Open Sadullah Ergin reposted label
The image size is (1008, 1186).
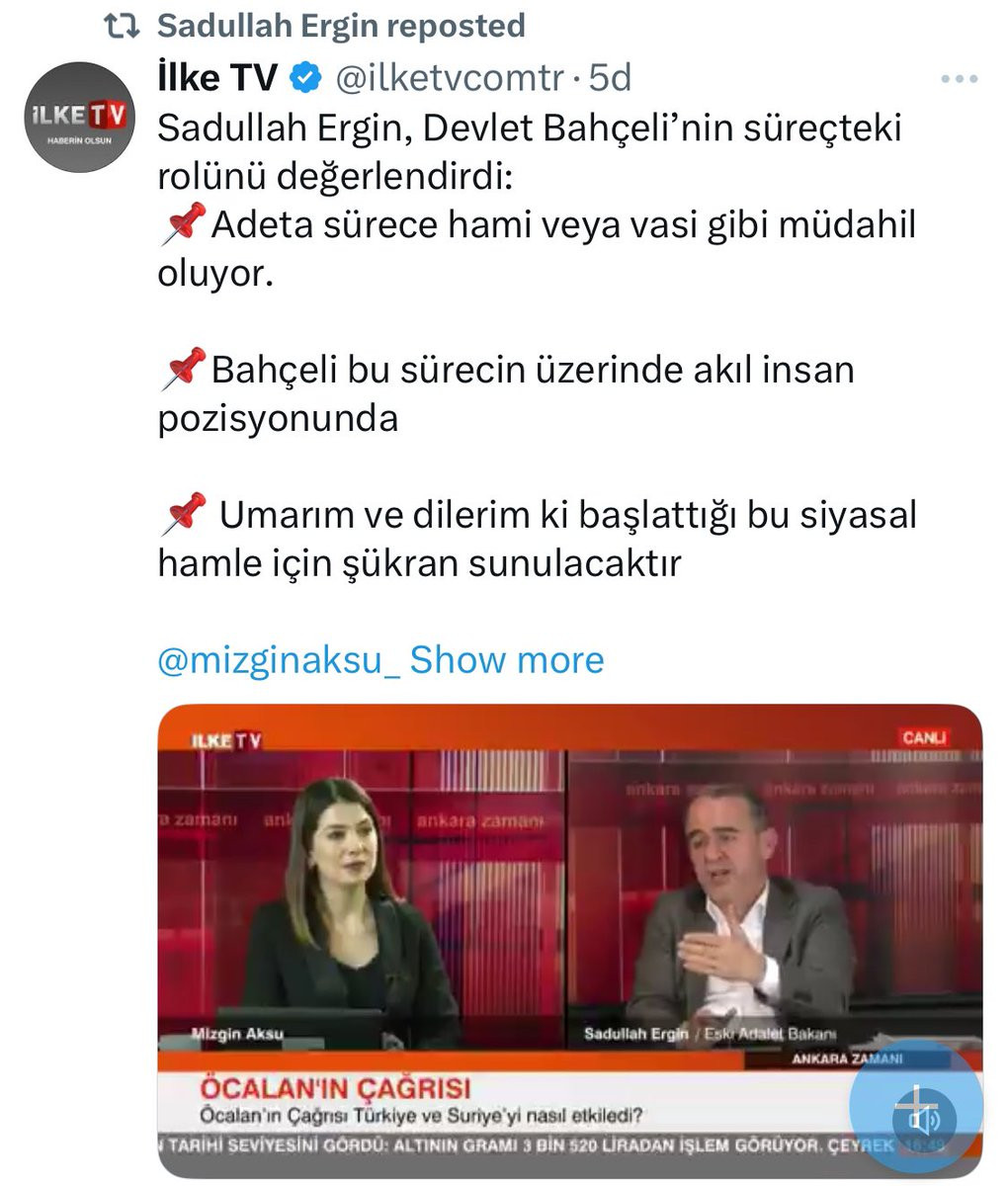341,26
